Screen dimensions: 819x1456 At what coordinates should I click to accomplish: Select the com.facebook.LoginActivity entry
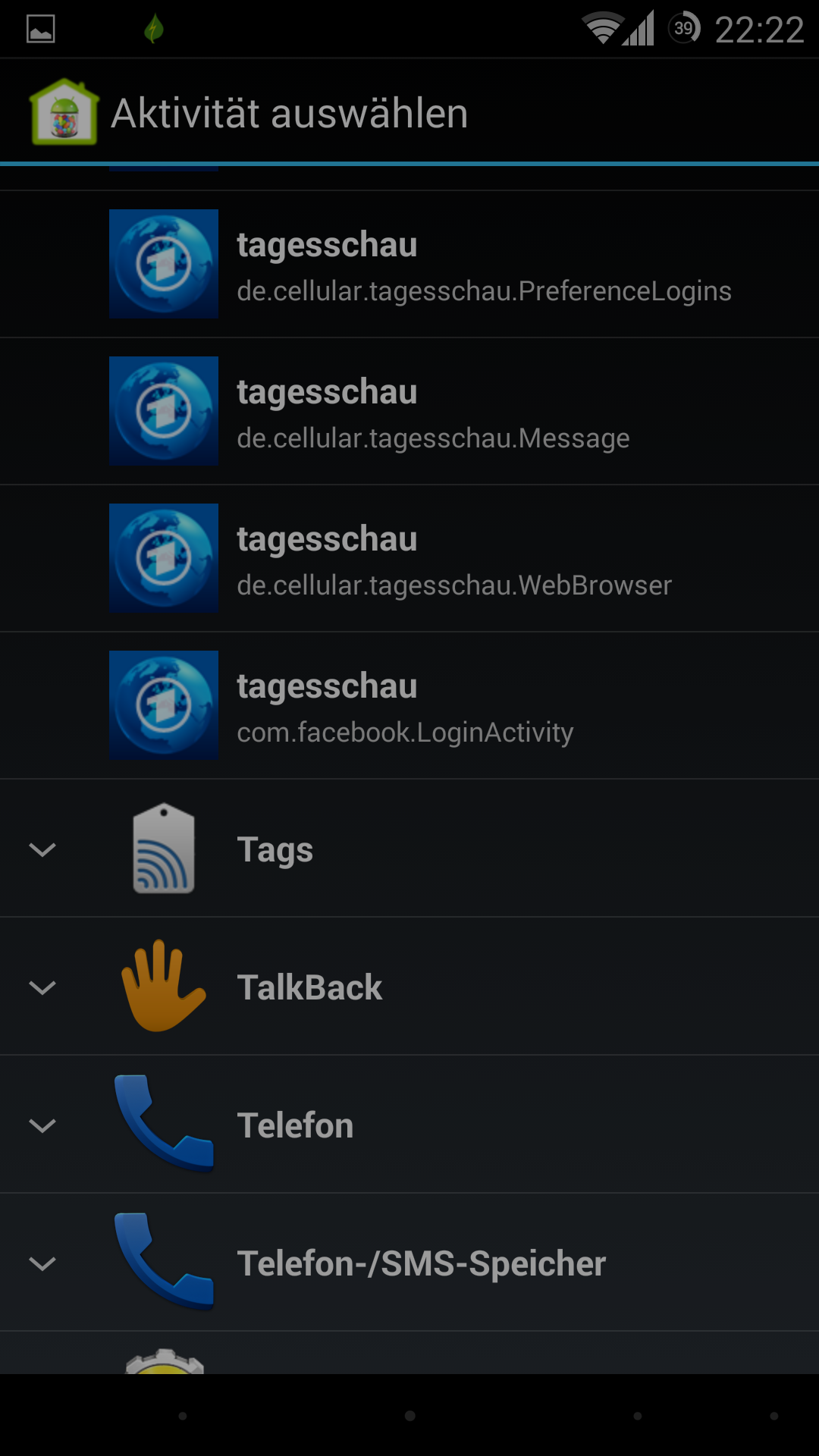(x=409, y=705)
